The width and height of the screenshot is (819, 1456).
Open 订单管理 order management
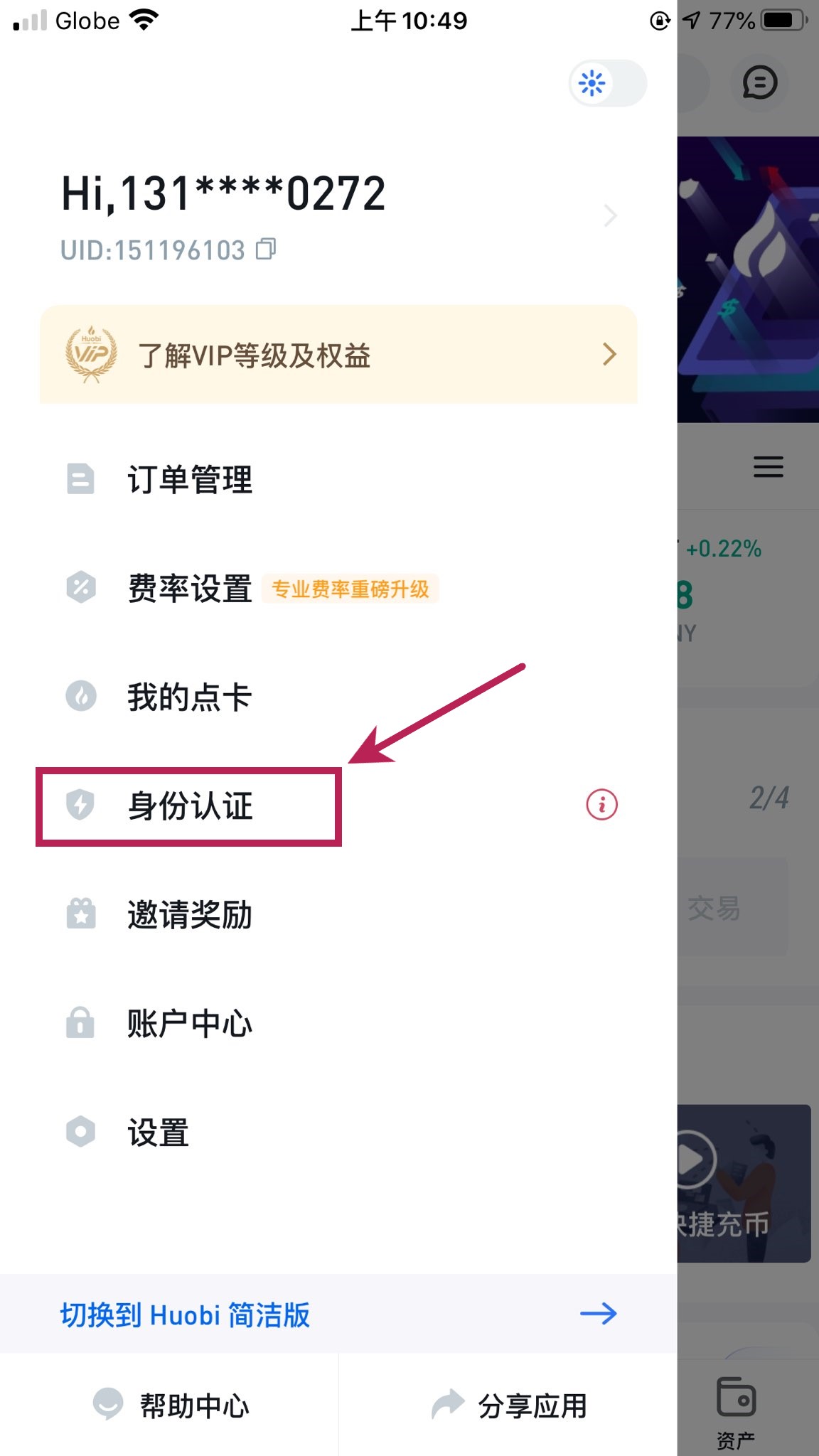[190, 479]
